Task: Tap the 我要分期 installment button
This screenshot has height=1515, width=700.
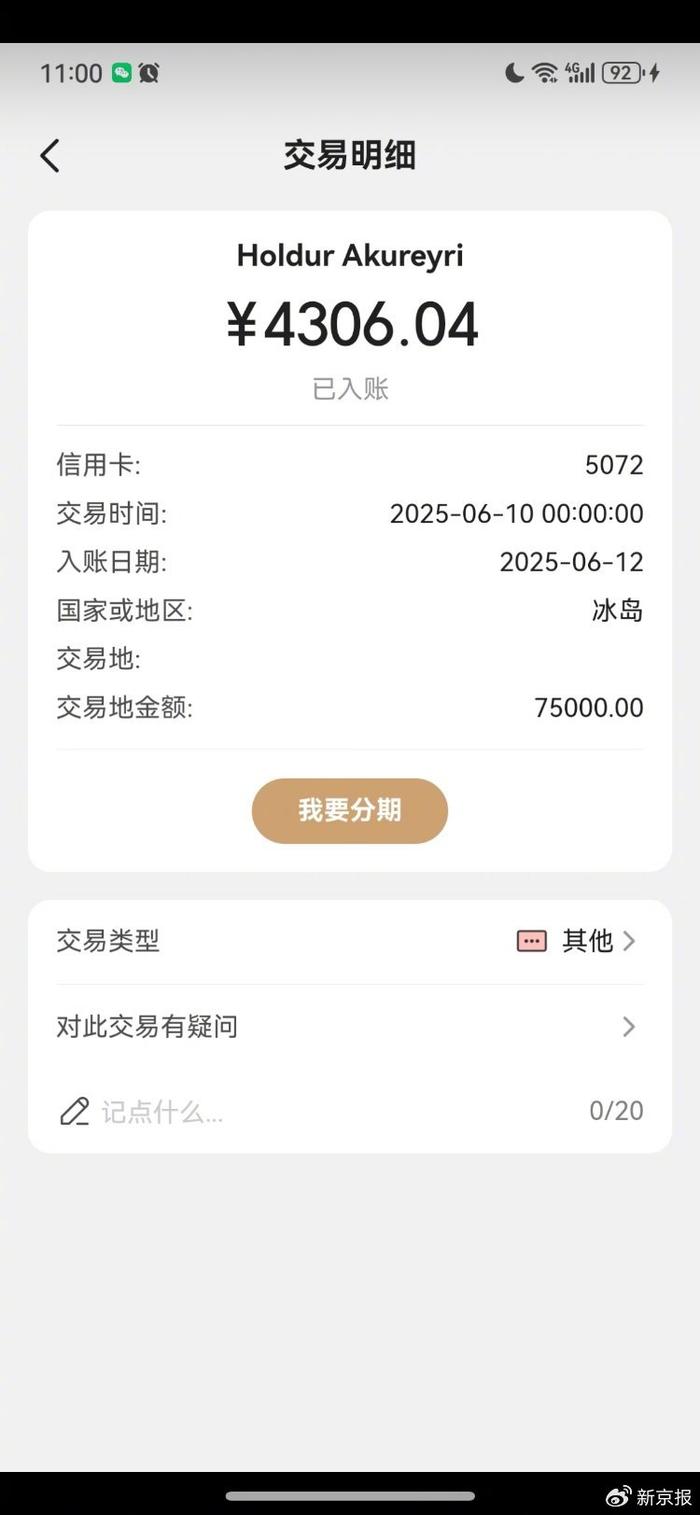Action: 349,810
